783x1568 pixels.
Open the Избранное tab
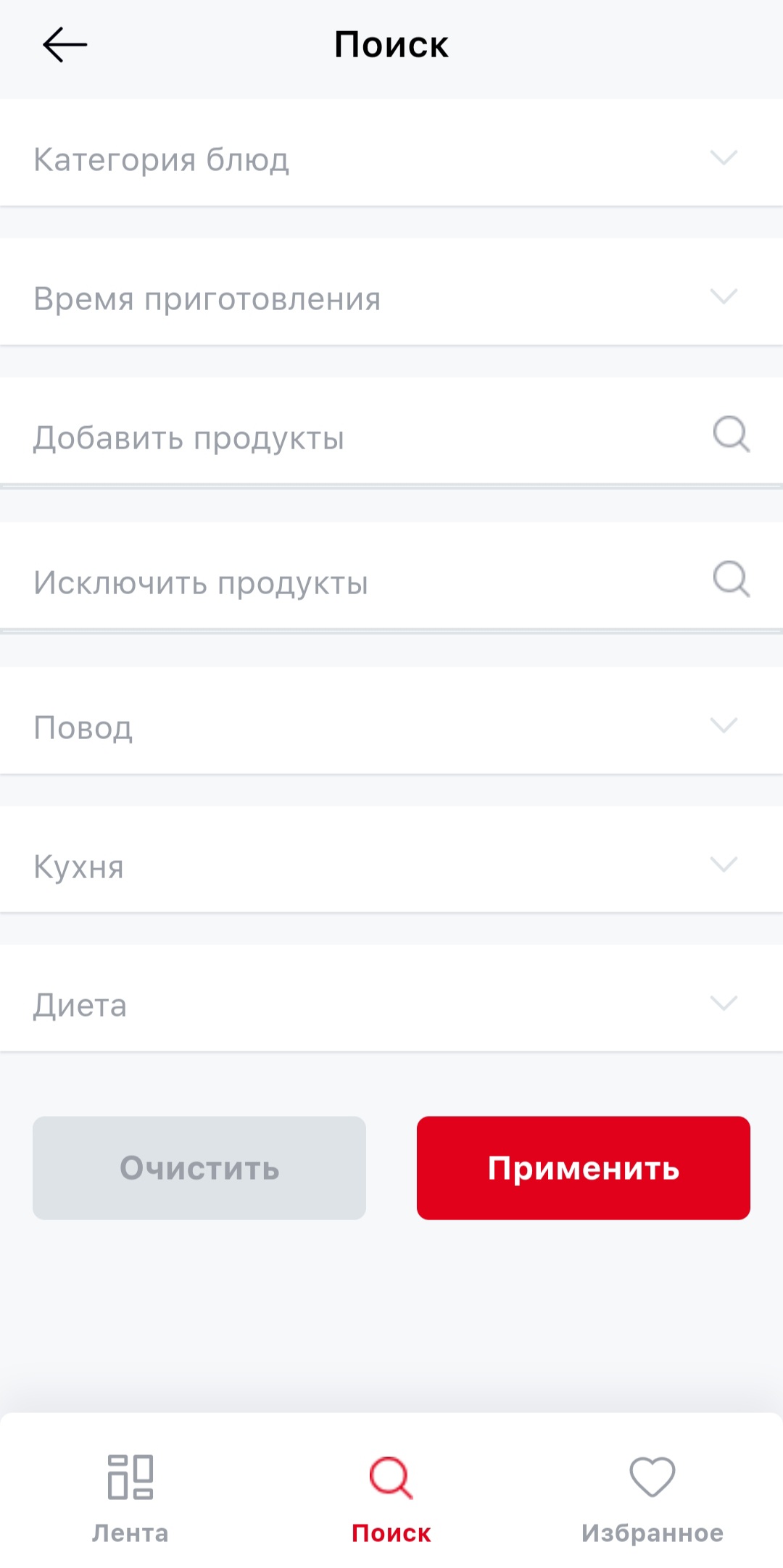click(652, 1497)
